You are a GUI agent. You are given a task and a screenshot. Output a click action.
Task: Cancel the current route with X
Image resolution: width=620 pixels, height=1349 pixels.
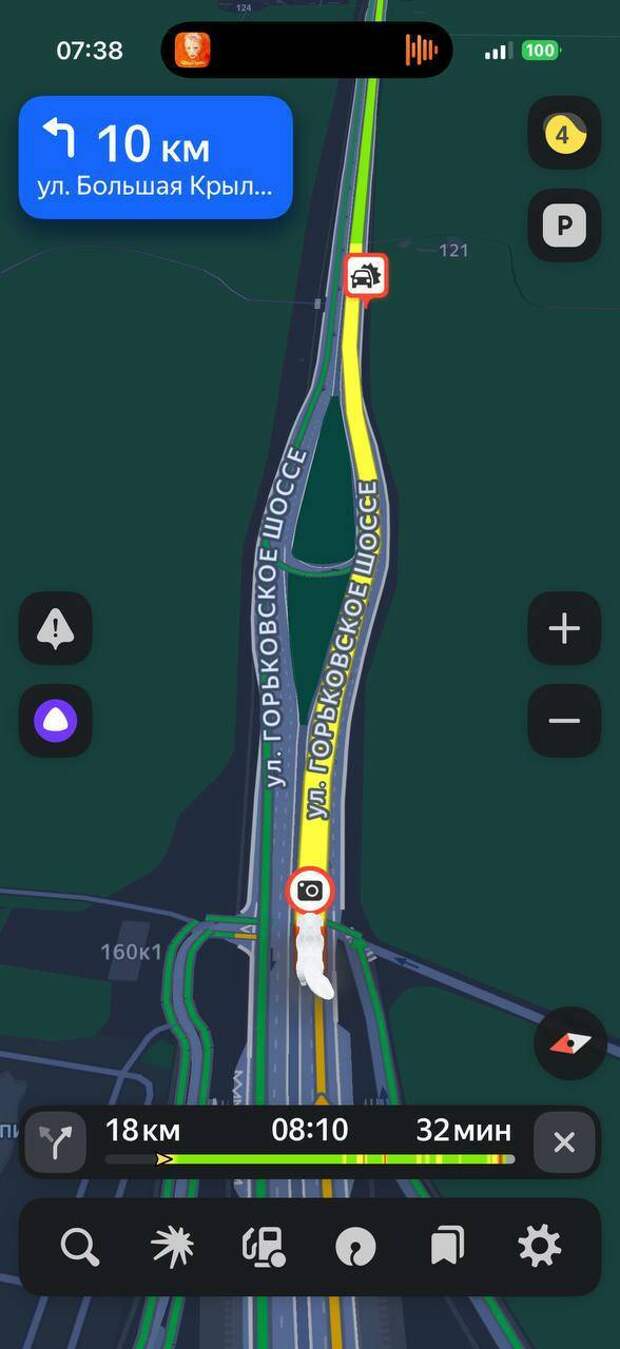pos(564,1142)
